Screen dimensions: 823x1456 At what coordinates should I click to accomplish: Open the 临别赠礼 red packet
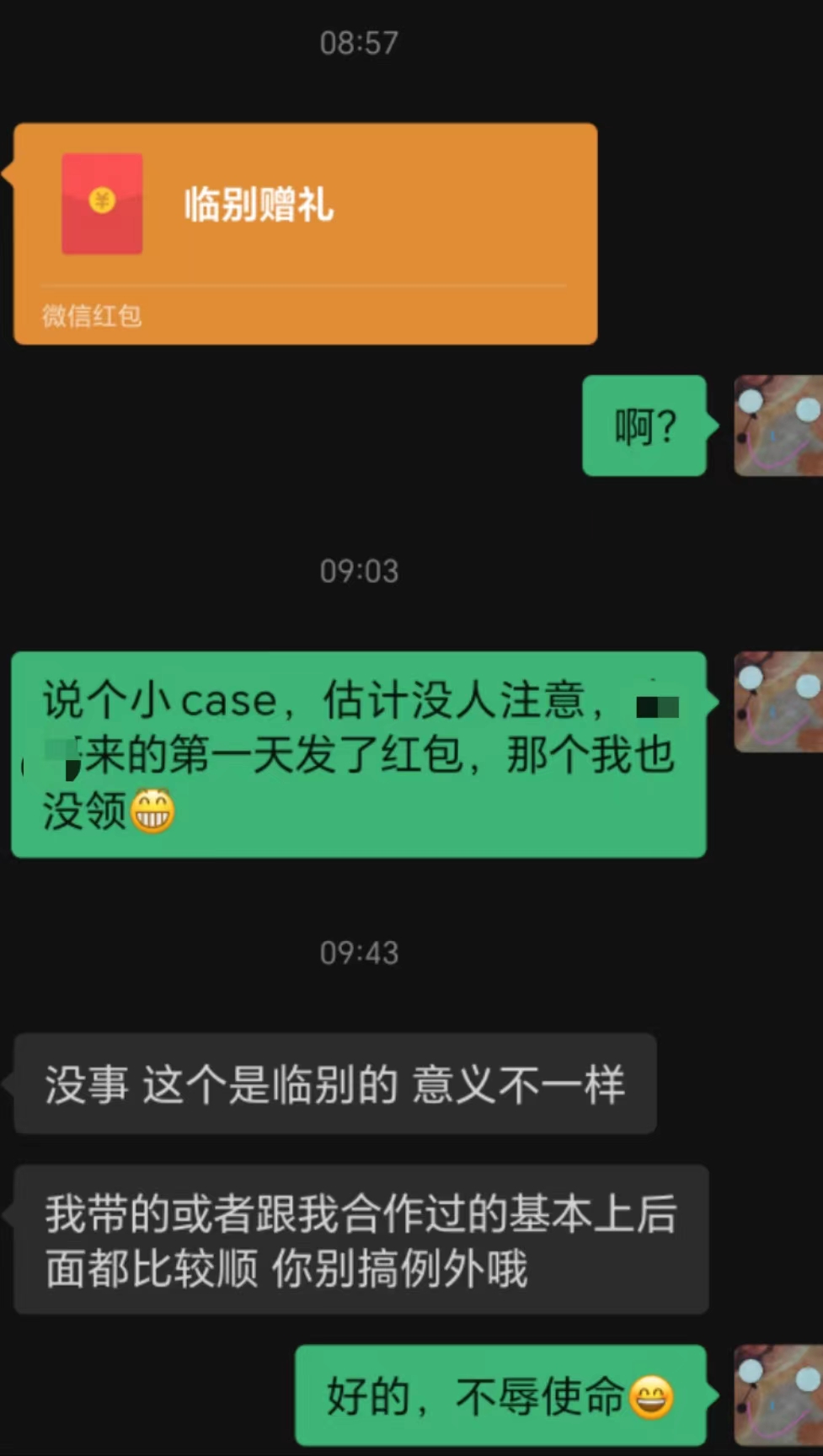pos(305,233)
